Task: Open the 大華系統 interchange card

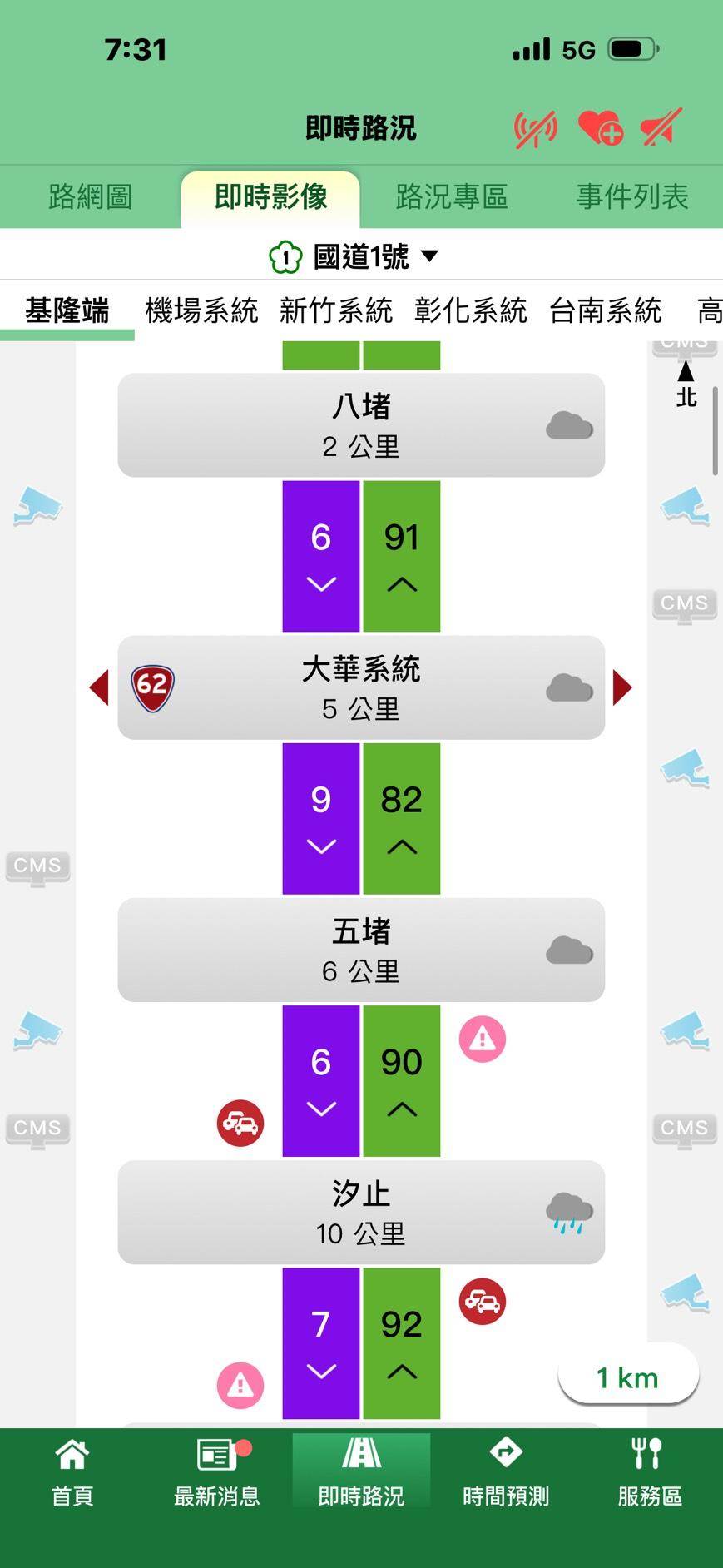Action: click(x=361, y=687)
